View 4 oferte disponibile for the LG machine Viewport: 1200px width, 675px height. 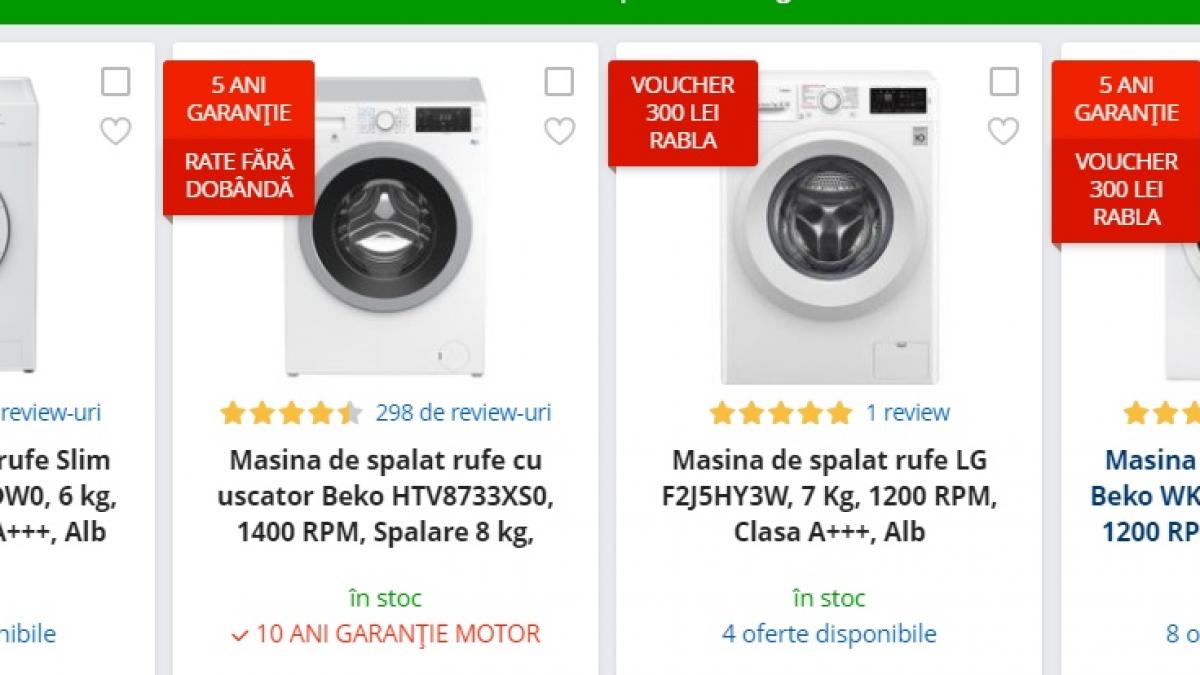point(829,634)
